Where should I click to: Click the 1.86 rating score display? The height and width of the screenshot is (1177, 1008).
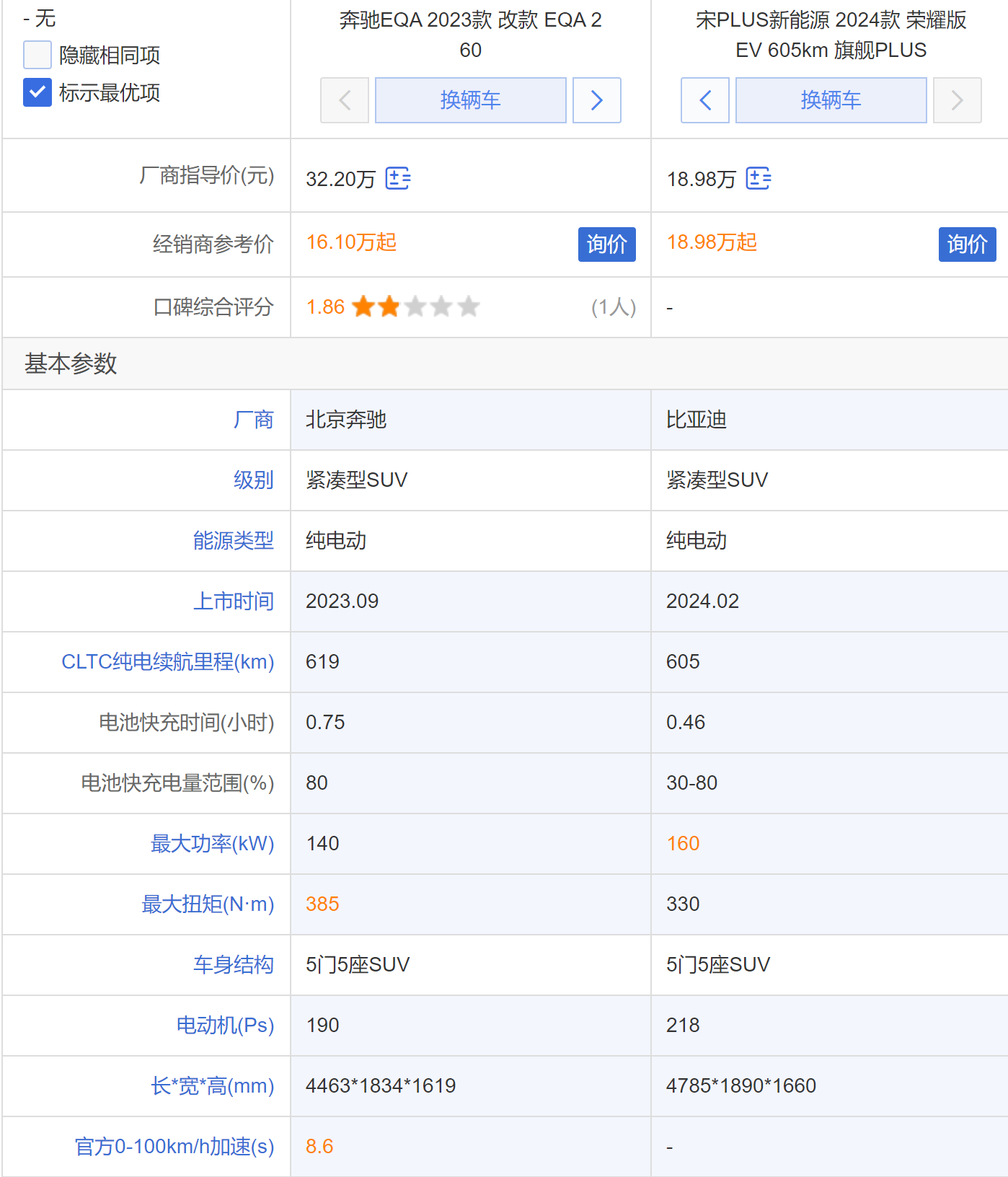coord(325,307)
